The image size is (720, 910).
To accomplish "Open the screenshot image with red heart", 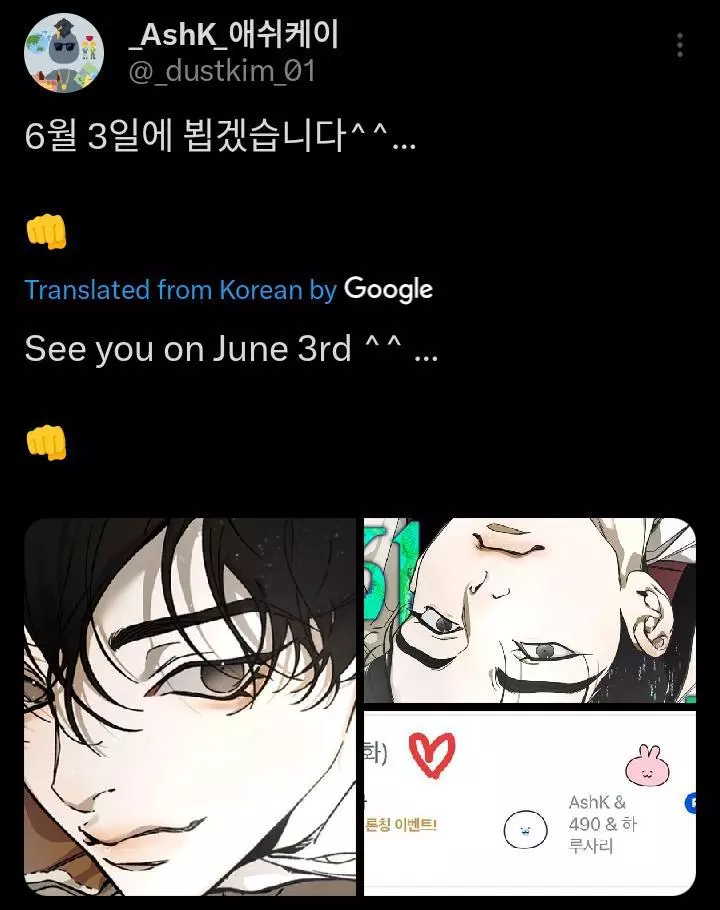I will (529, 803).
